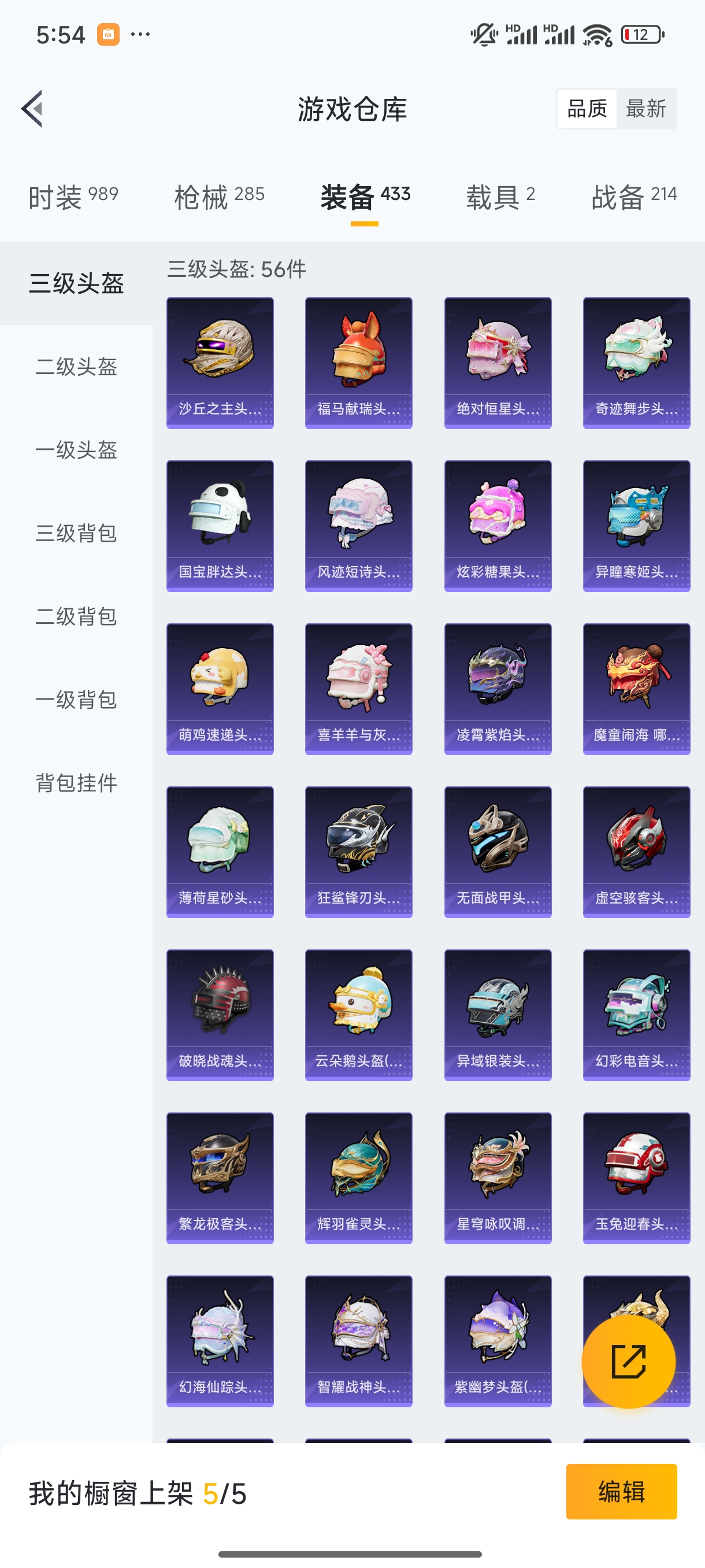Tap the orange share floating button

tap(628, 1362)
